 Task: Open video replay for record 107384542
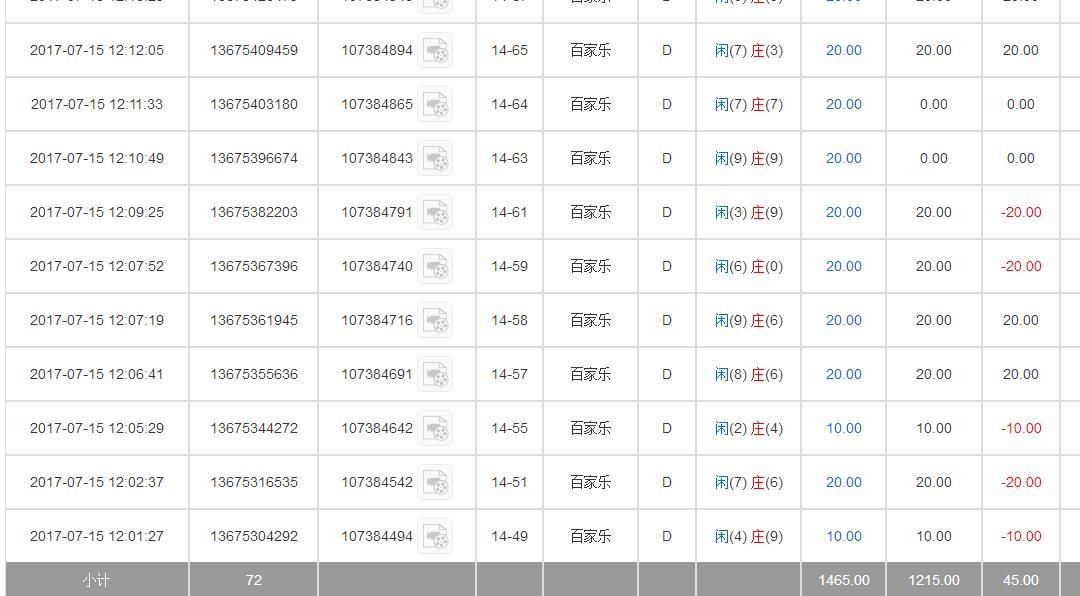(x=435, y=482)
